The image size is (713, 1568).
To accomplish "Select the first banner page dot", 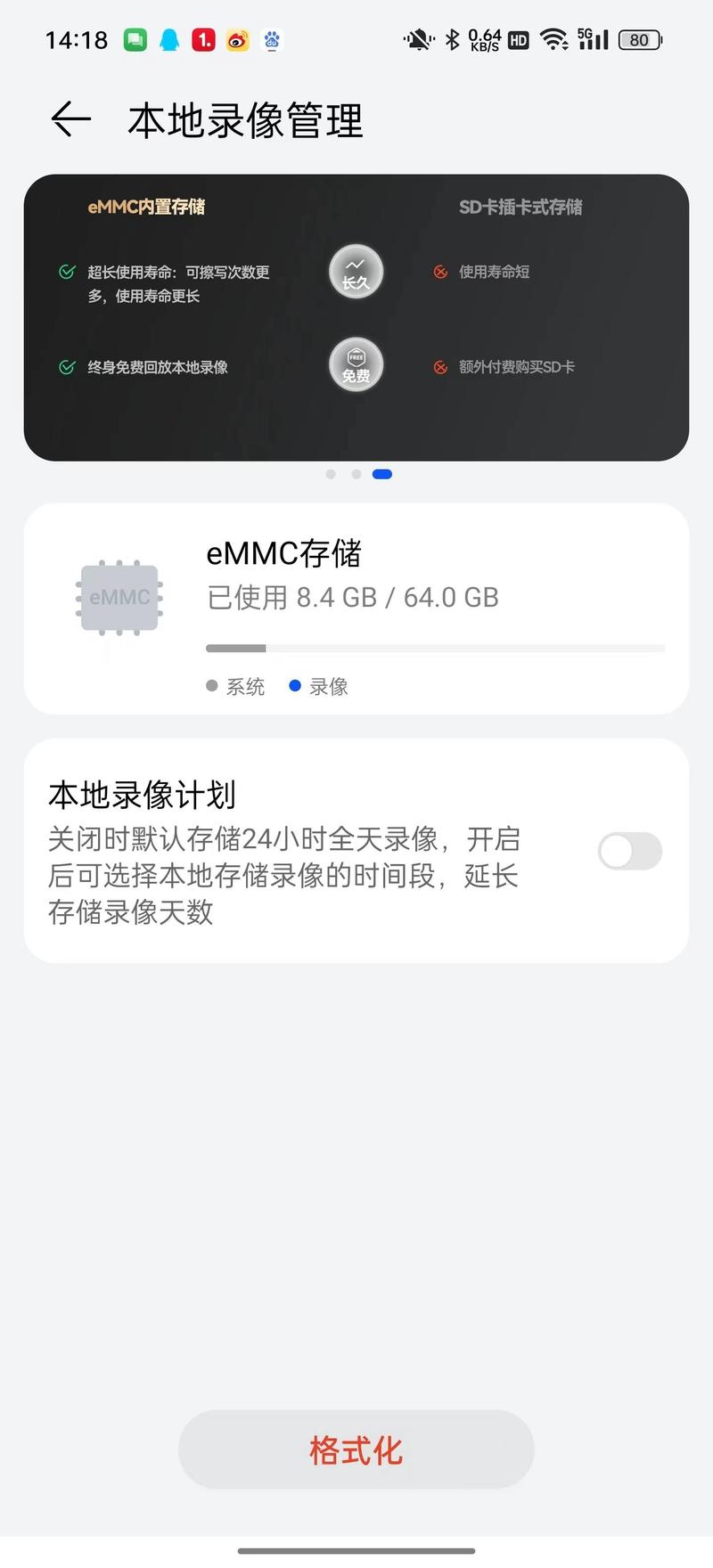I will pyautogui.click(x=331, y=474).
